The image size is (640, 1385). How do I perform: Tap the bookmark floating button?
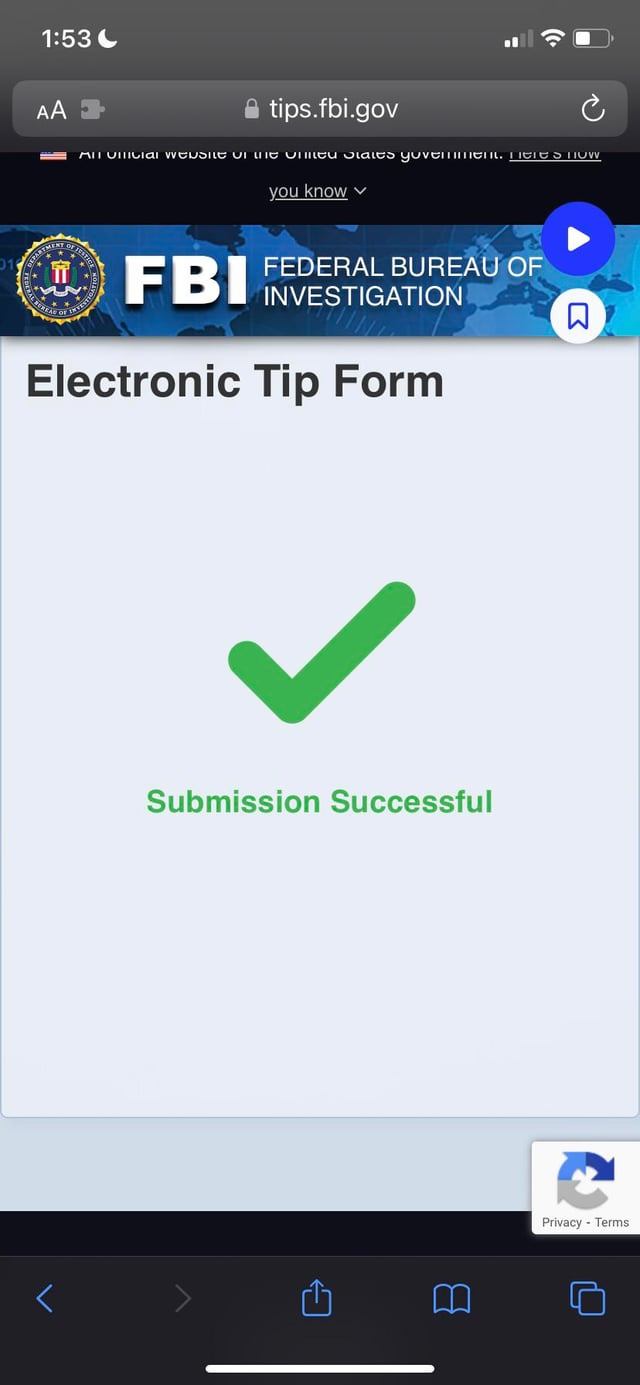point(578,317)
